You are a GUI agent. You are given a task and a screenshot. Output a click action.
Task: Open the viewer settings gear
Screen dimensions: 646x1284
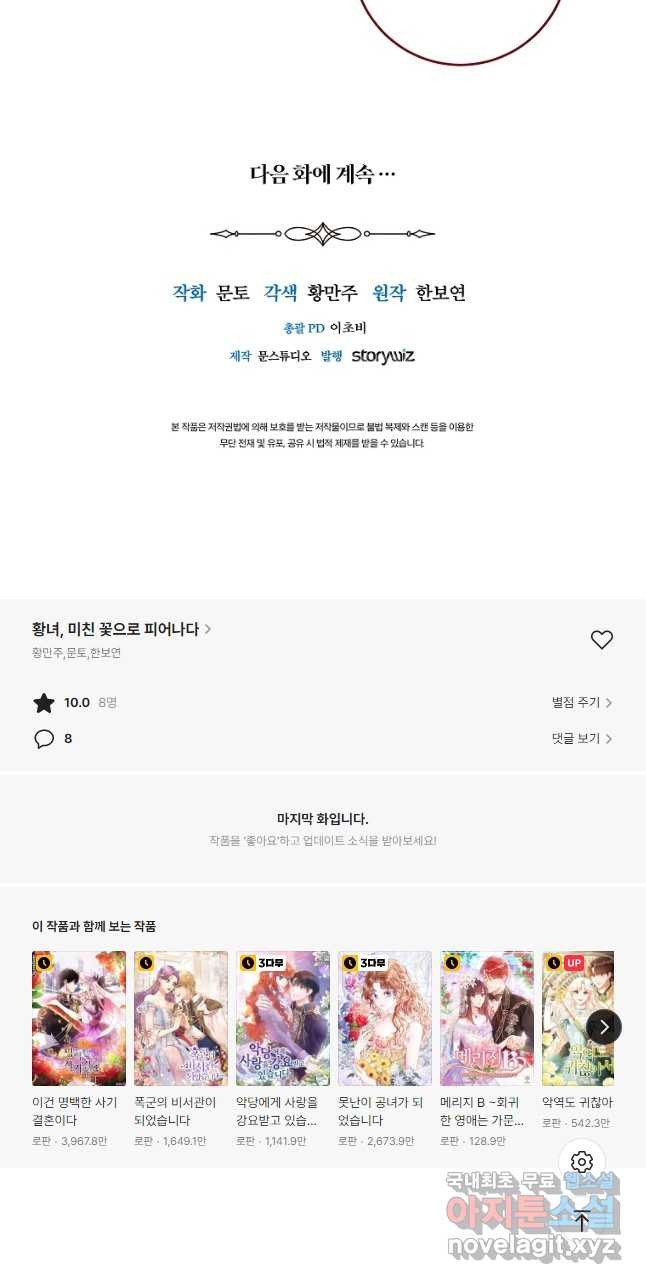[x=582, y=1162]
